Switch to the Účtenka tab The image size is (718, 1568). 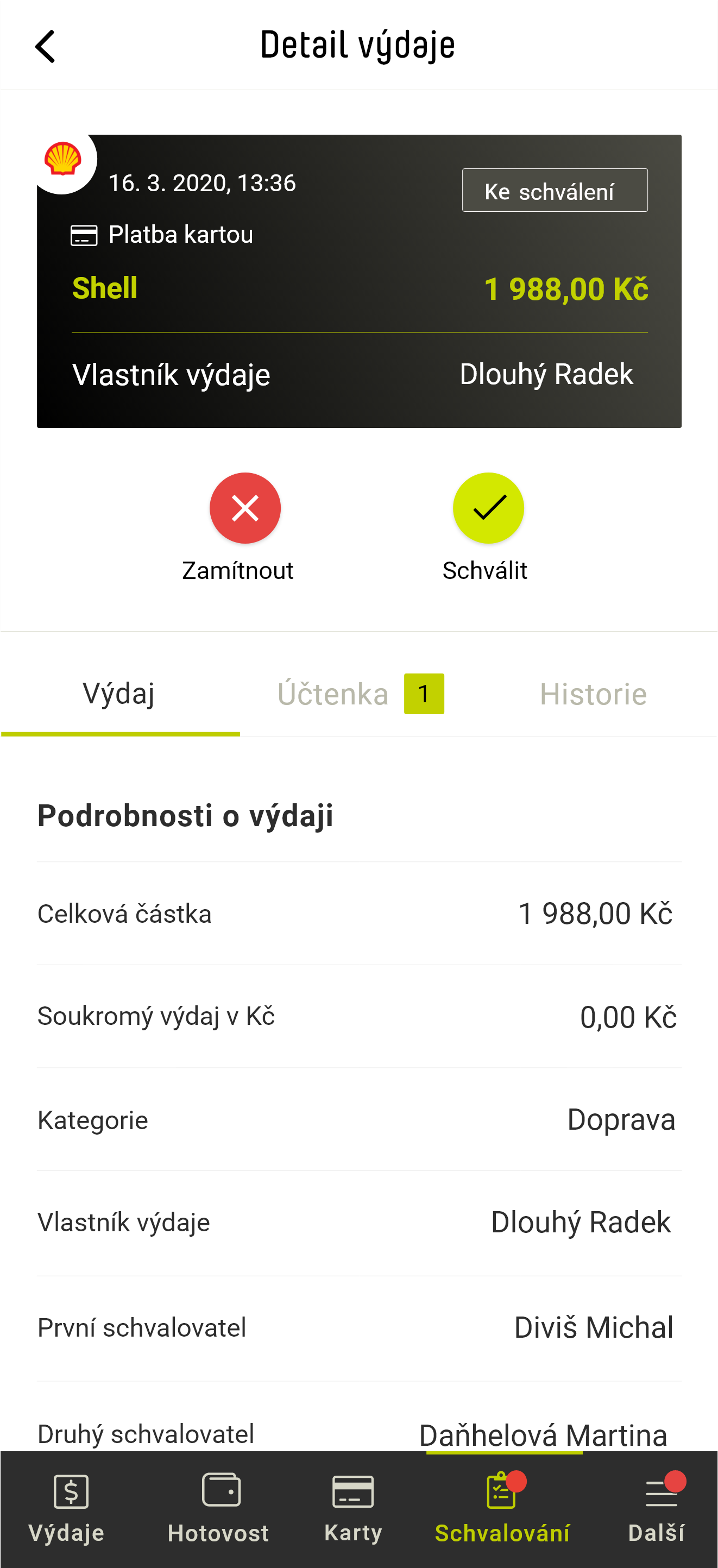360,694
